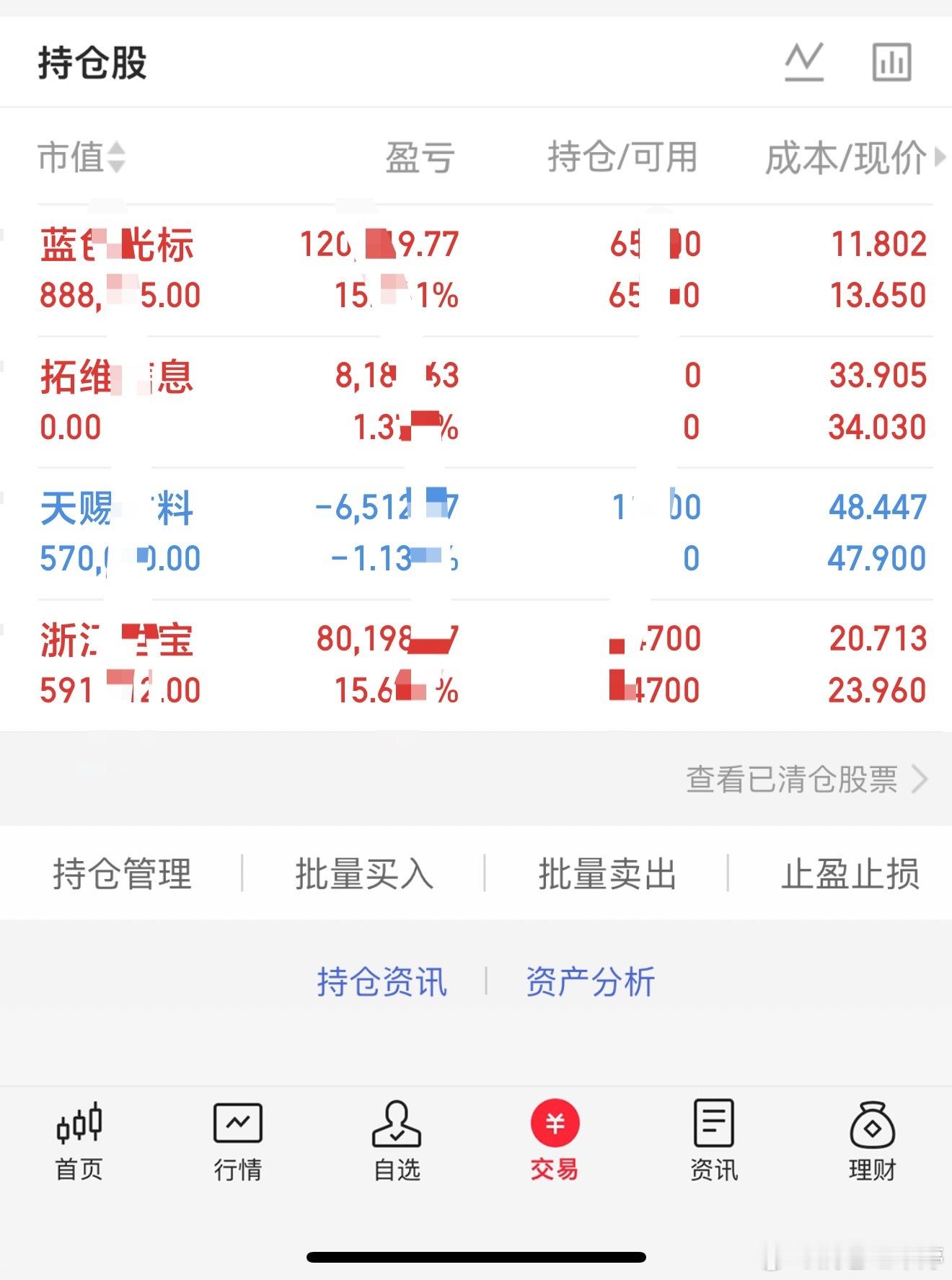The width and height of the screenshot is (952, 1280).
Task: Open 持仓管理 position management
Action: [120, 875]
